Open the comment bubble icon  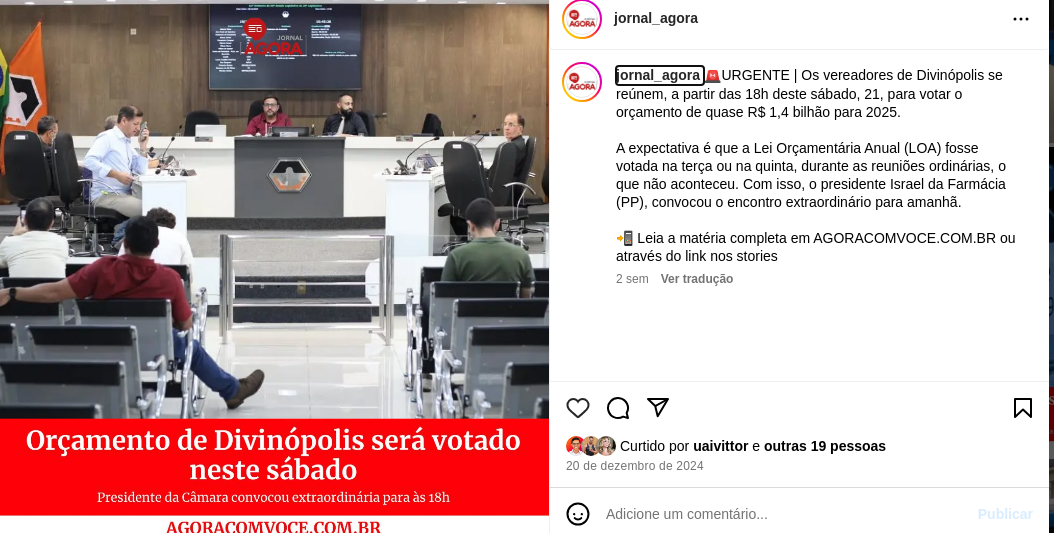[x=618, y=408]
